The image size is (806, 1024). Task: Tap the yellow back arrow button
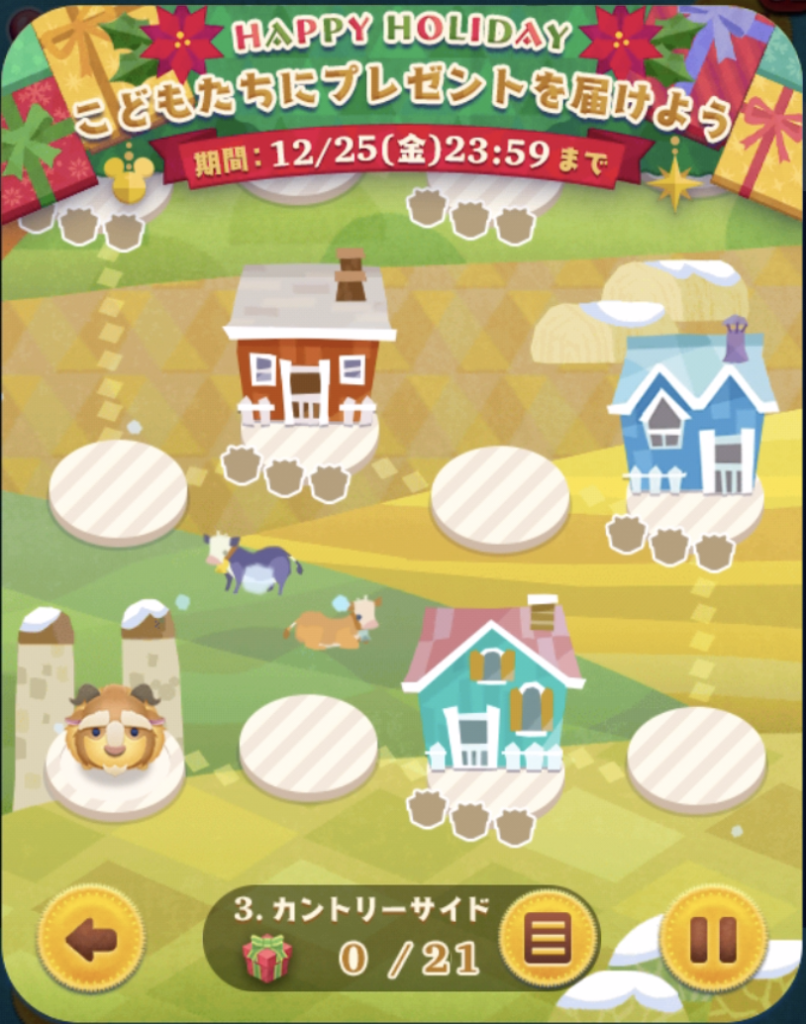coord(91,938)
